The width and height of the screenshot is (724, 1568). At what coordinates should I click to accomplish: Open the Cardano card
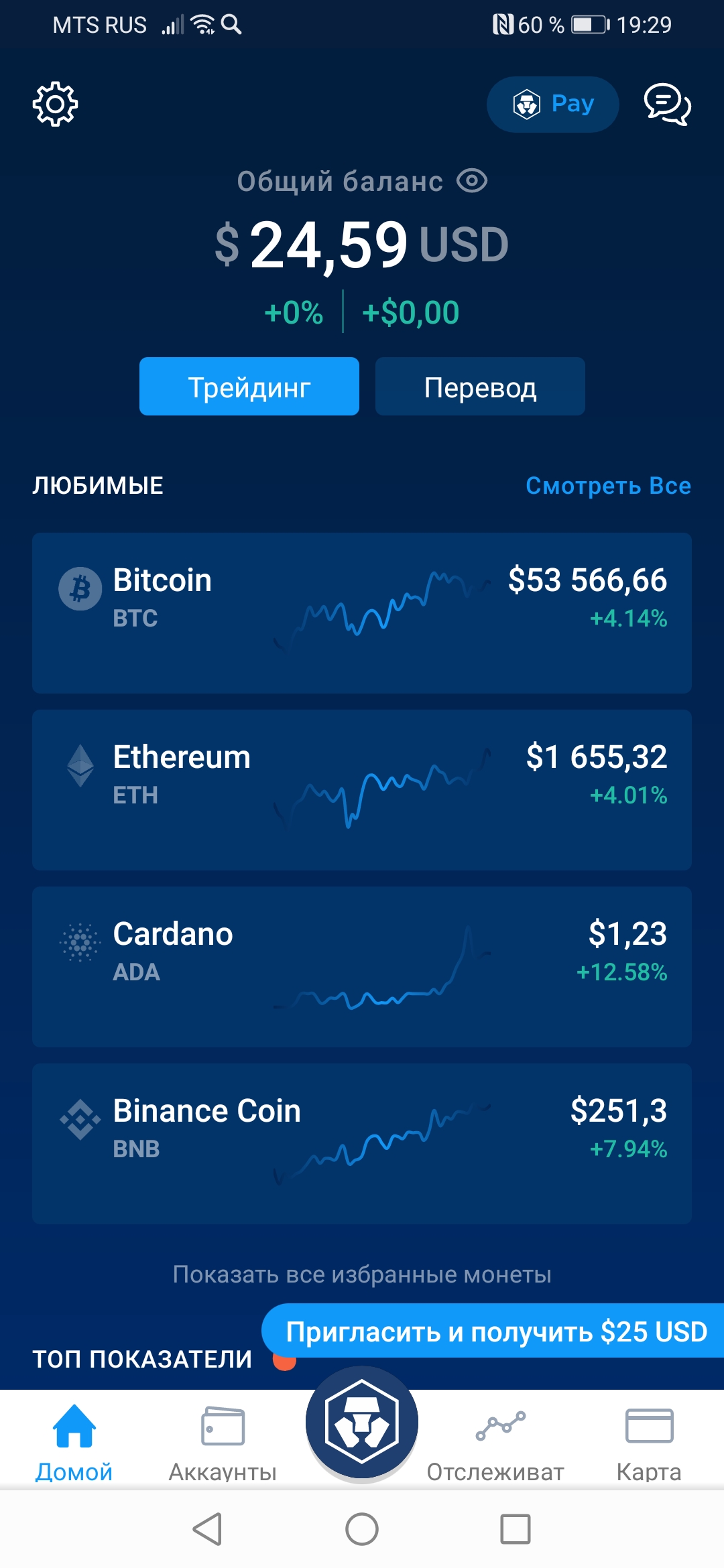[362, 967]
